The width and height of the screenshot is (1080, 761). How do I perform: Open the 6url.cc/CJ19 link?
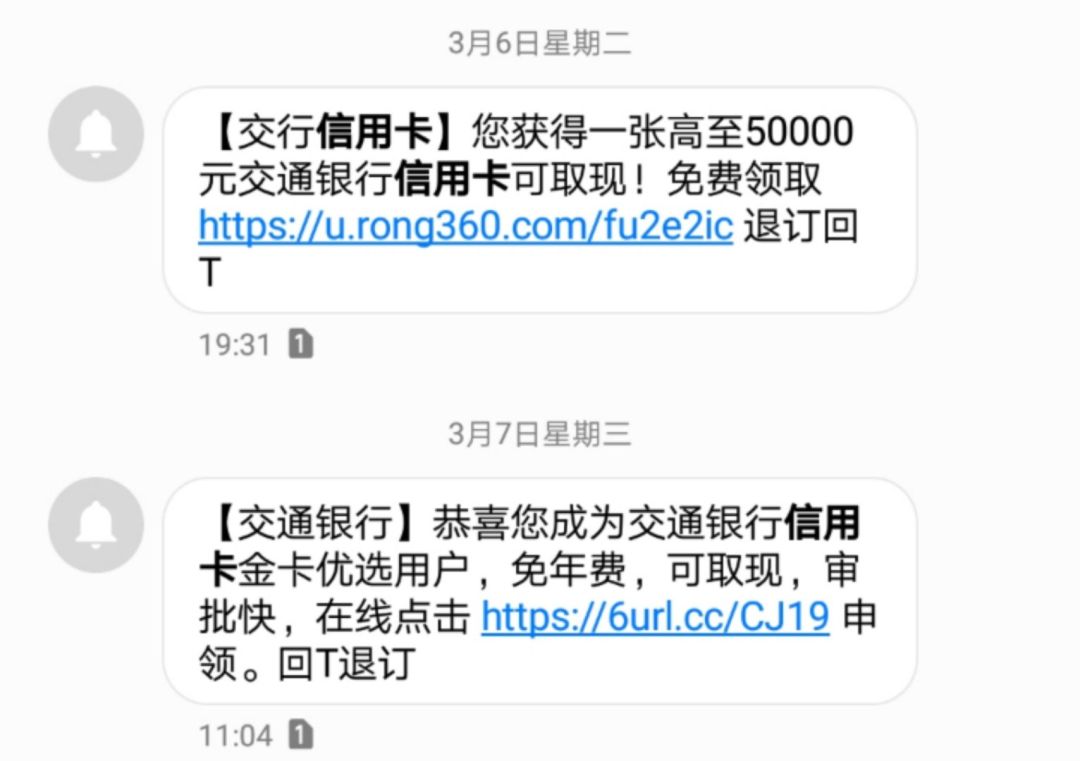pyautogui.click(x=655, y=617)
